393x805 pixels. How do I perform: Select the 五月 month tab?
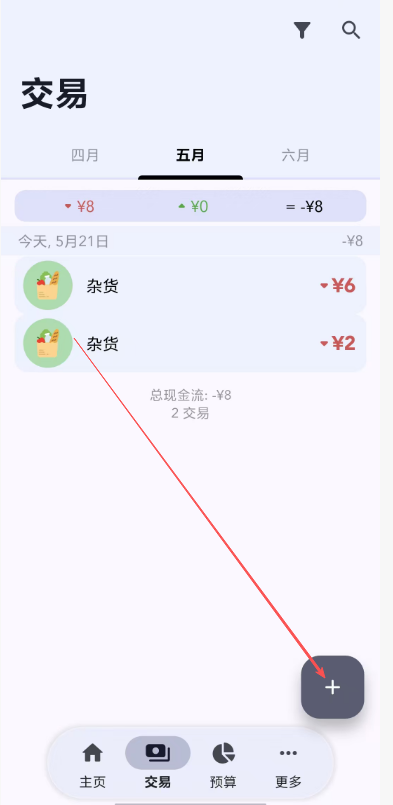point(190,155)
